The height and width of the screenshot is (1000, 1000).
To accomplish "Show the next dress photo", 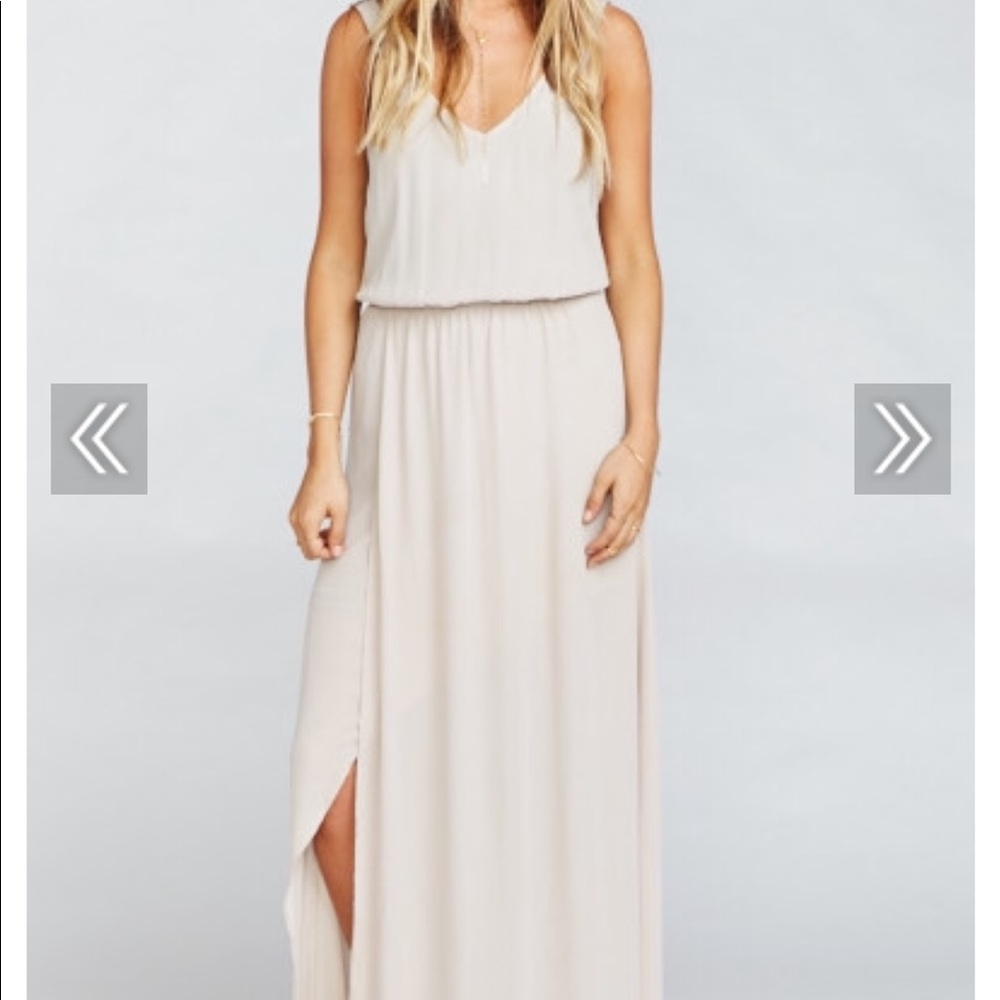I will [x=902, y=439].
